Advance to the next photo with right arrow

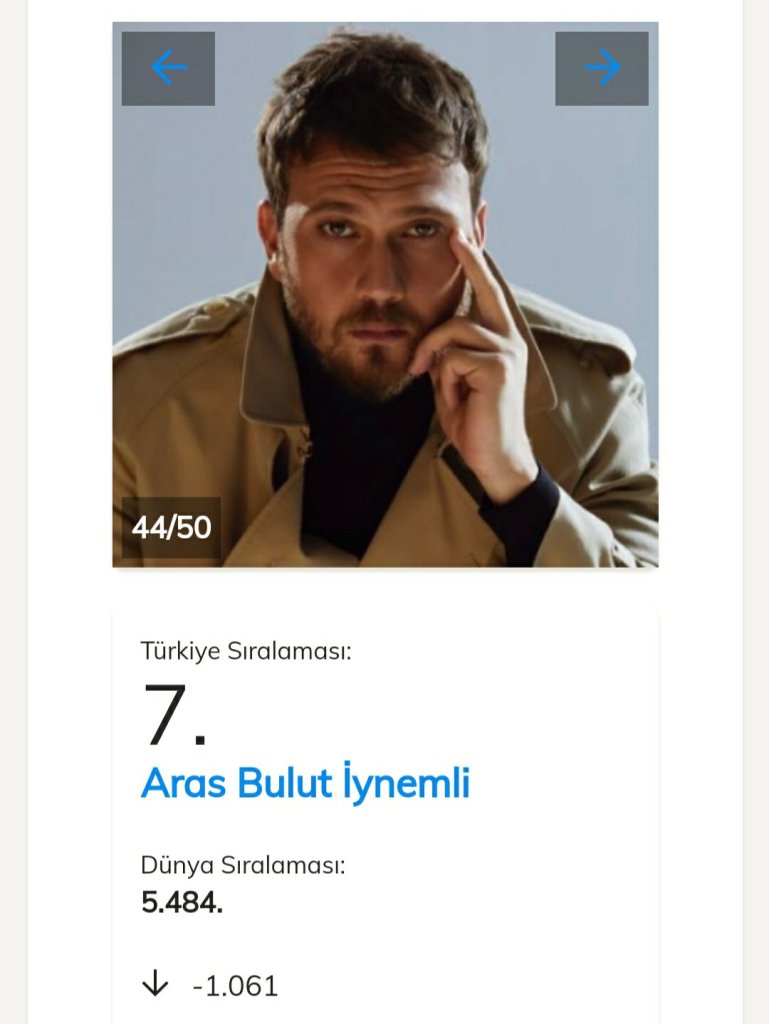click(x=602, y=68)
